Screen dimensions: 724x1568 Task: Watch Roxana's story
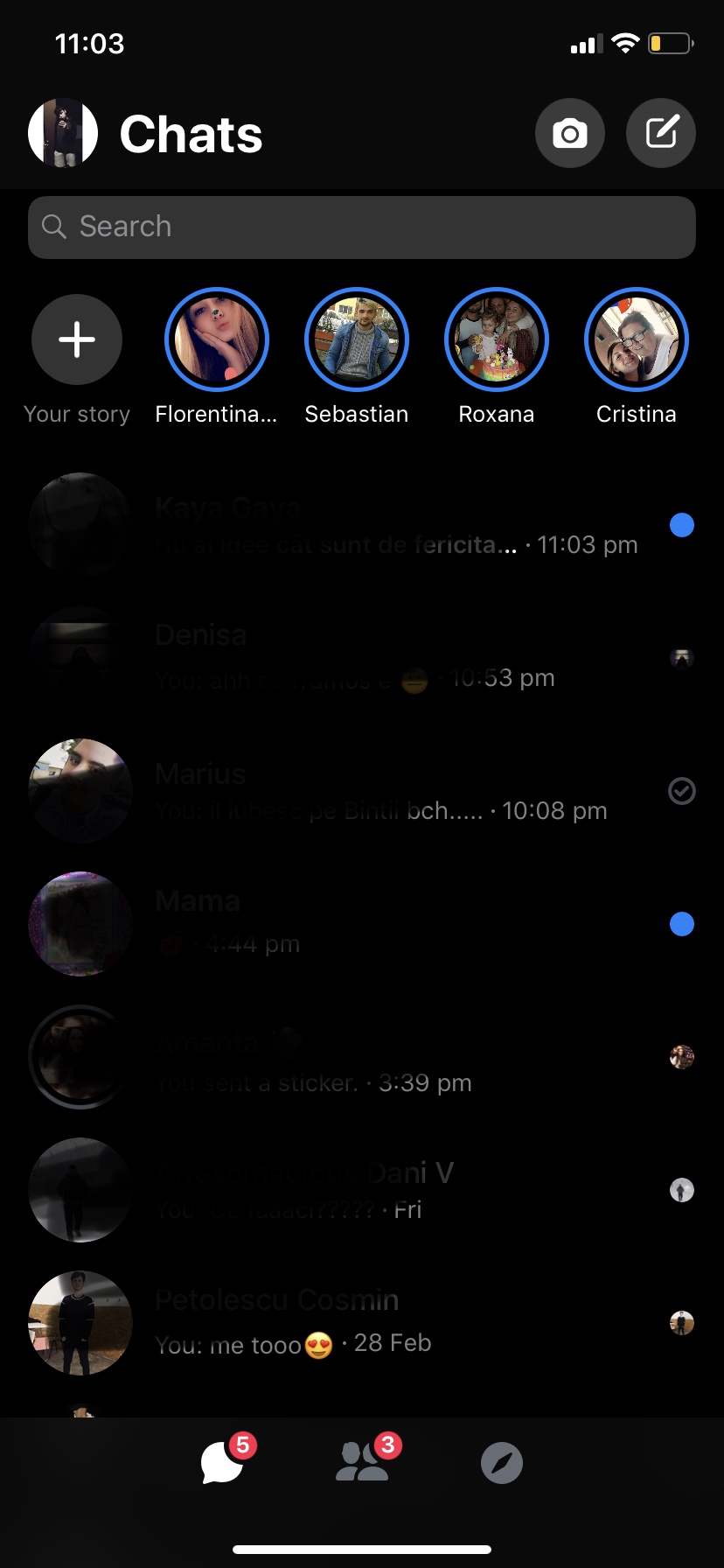point(497,339)
